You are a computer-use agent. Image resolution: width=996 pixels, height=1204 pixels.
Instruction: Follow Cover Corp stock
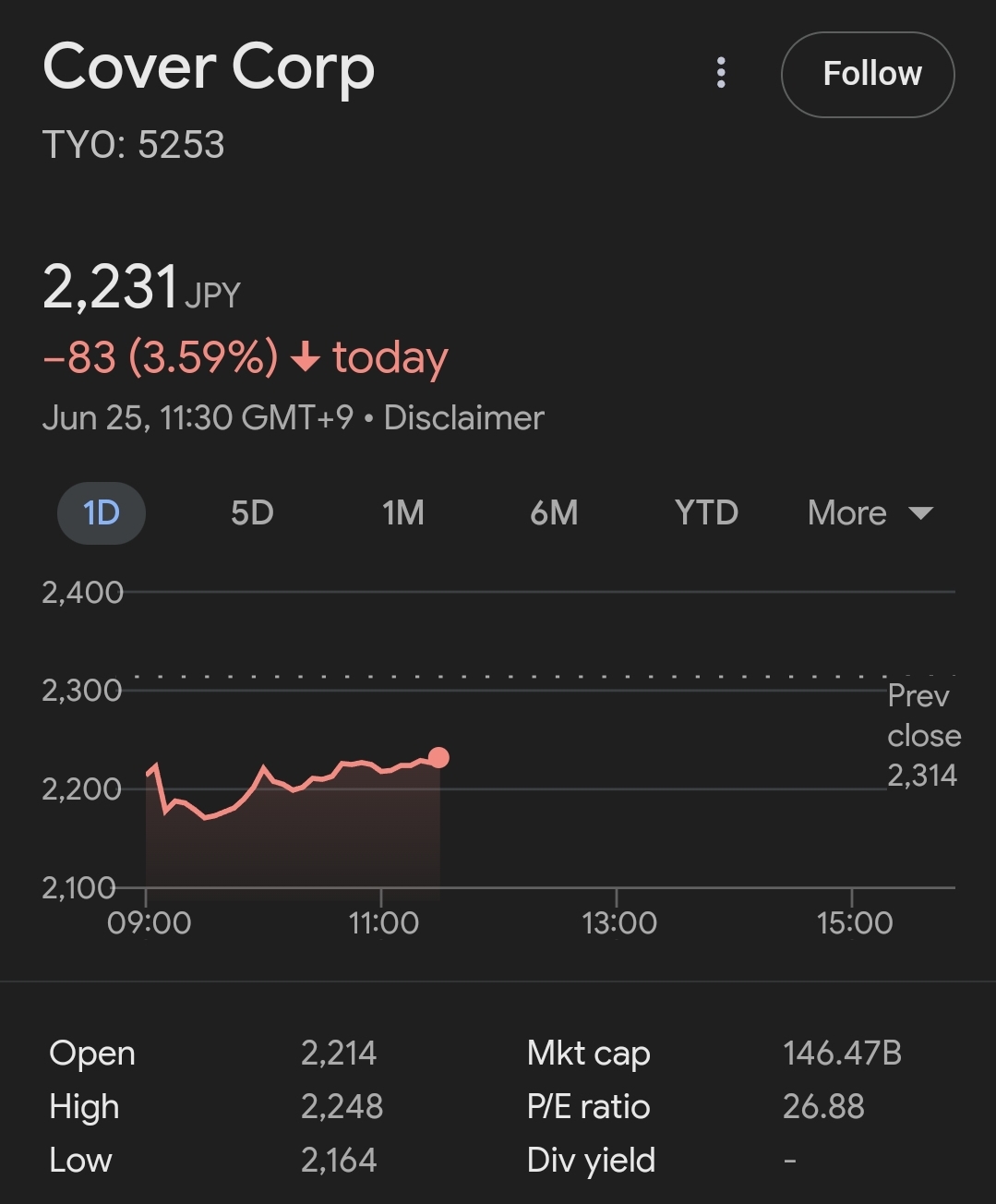point(868,75)
